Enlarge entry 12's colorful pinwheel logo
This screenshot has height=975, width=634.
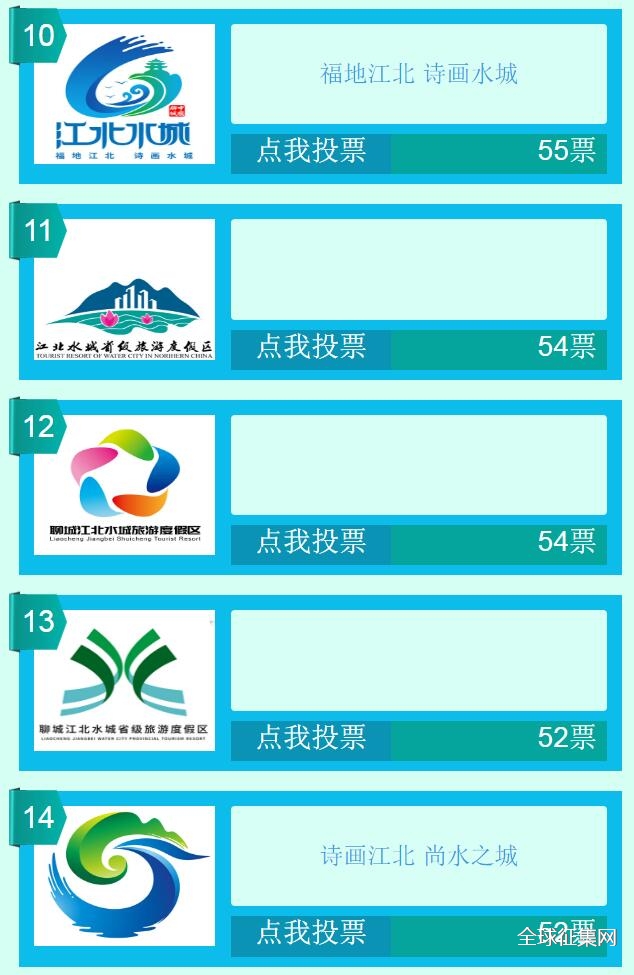(x=124, y=485)
